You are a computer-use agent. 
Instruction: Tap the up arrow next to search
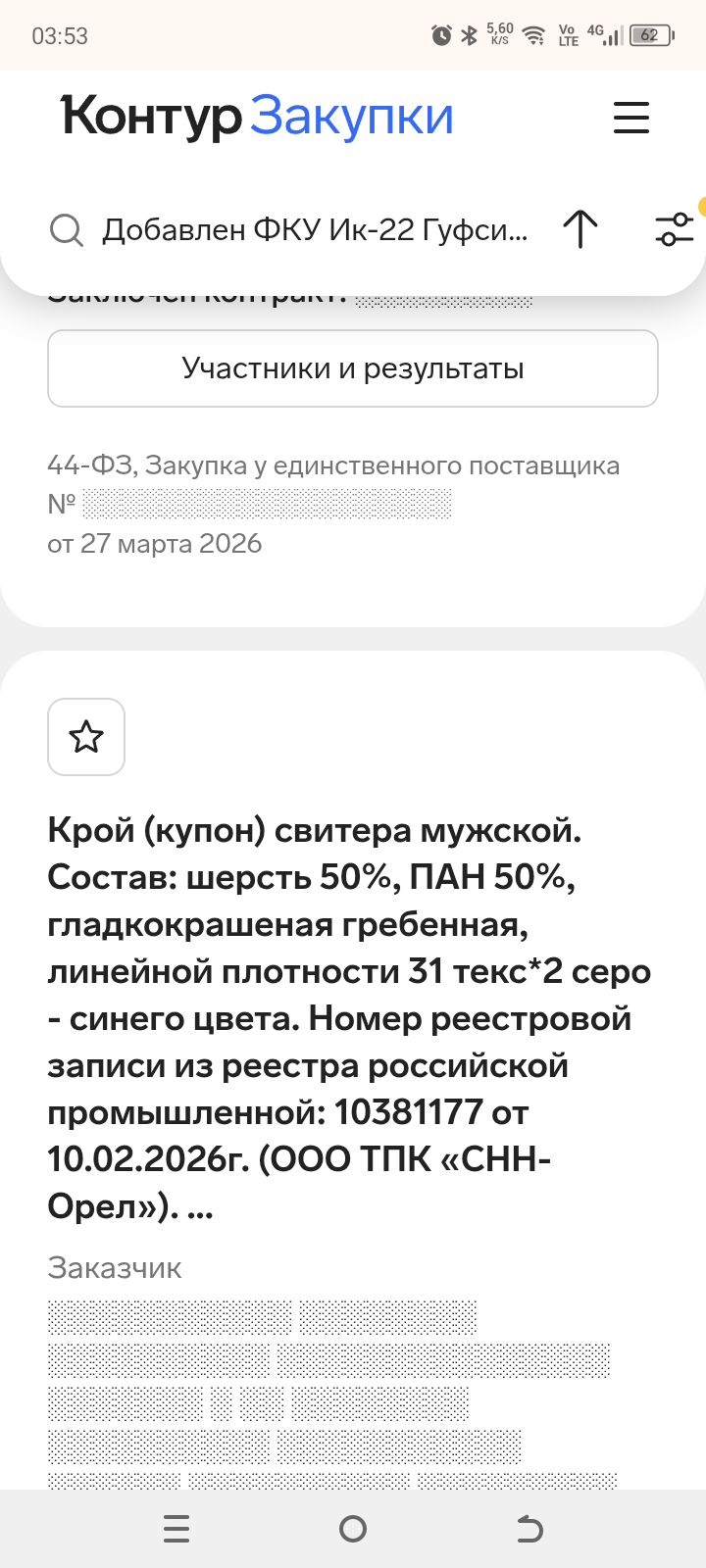[580, 229]
